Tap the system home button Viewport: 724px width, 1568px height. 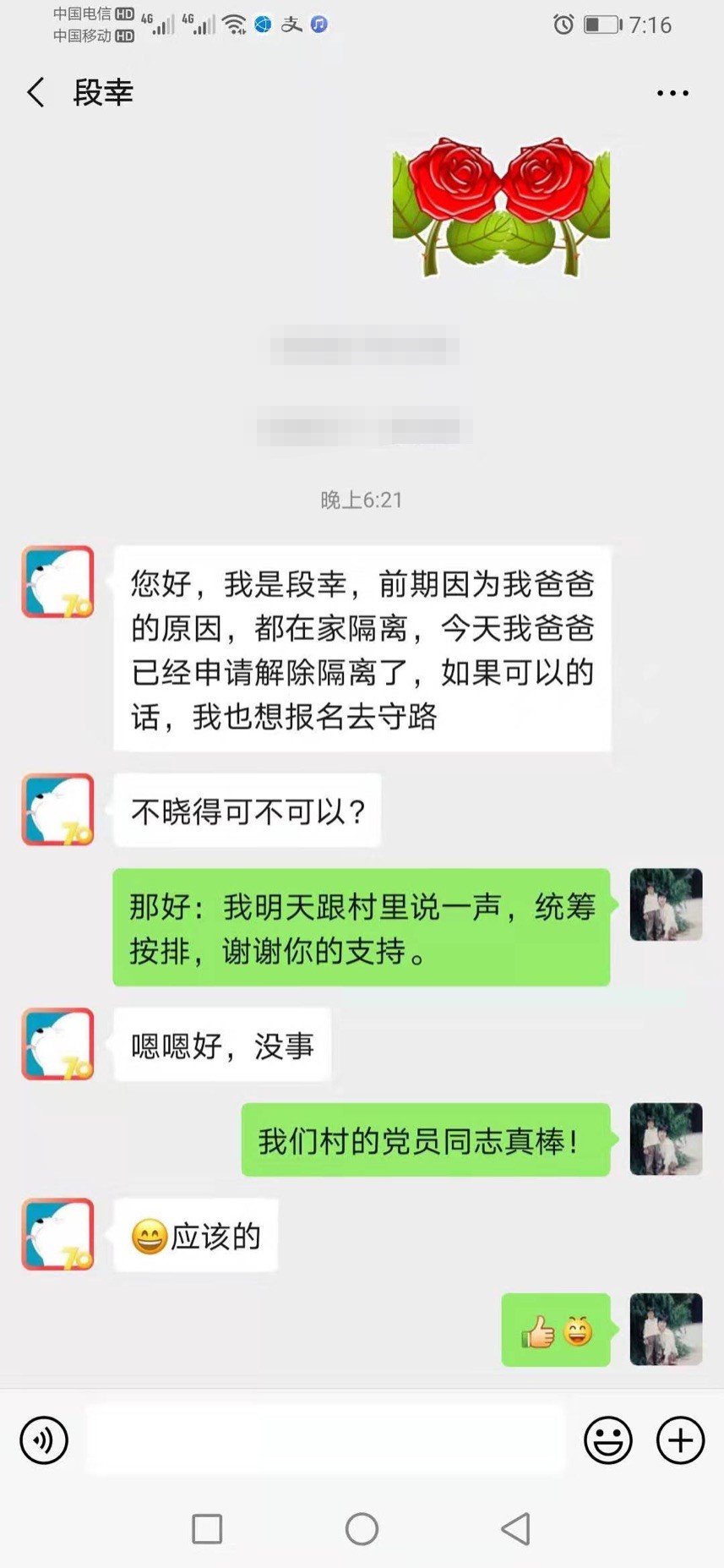coord(362,1528)
